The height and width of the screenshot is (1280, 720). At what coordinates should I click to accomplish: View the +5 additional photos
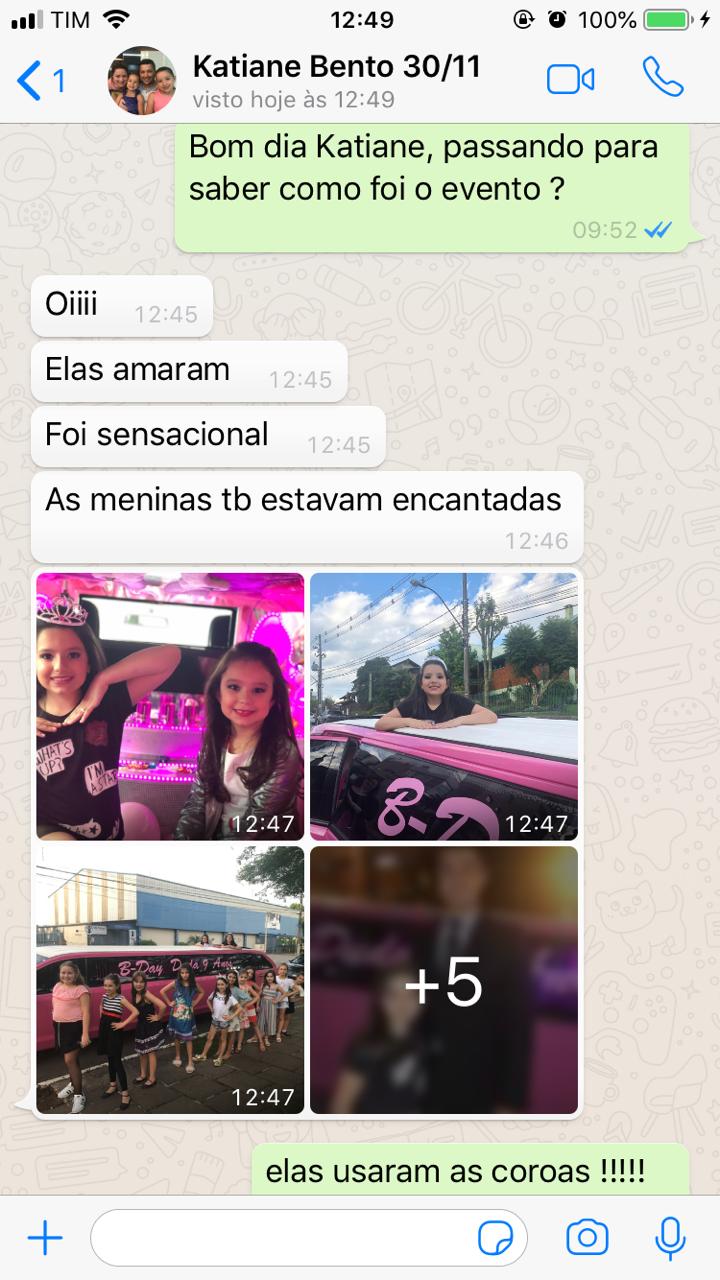444,980
